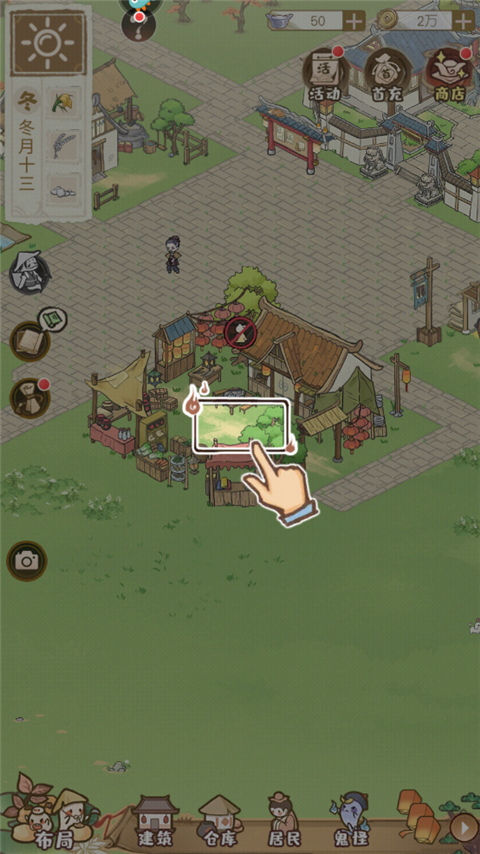Add more of the 50 pot resource
Viewport: 480px width, 854px height.
tap(354, 21)
